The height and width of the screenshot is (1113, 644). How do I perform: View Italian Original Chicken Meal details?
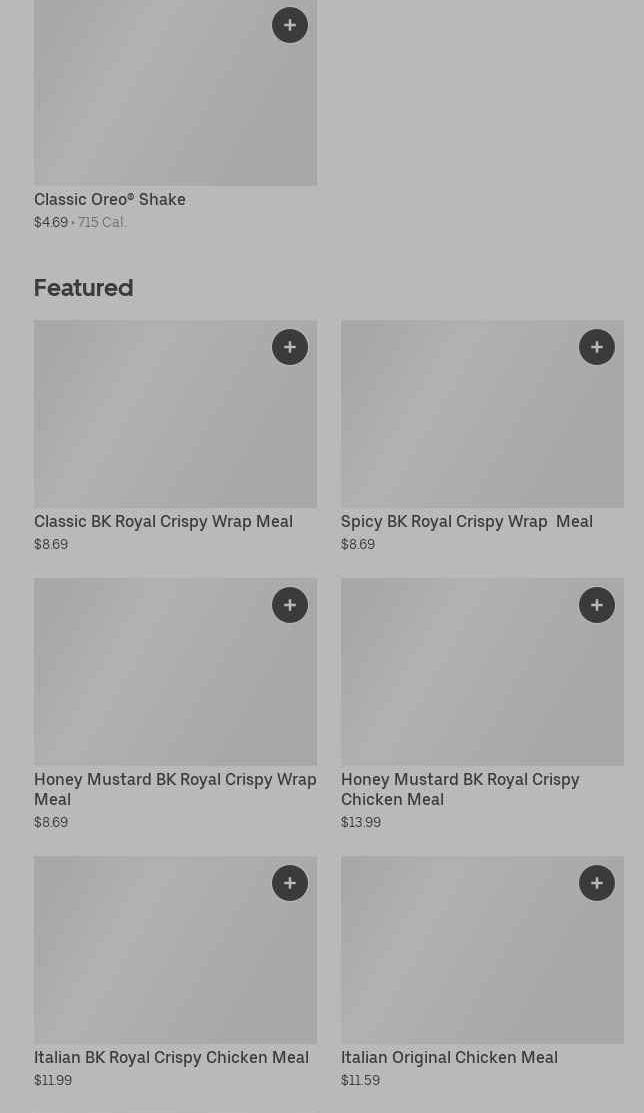pos(449,1058)
